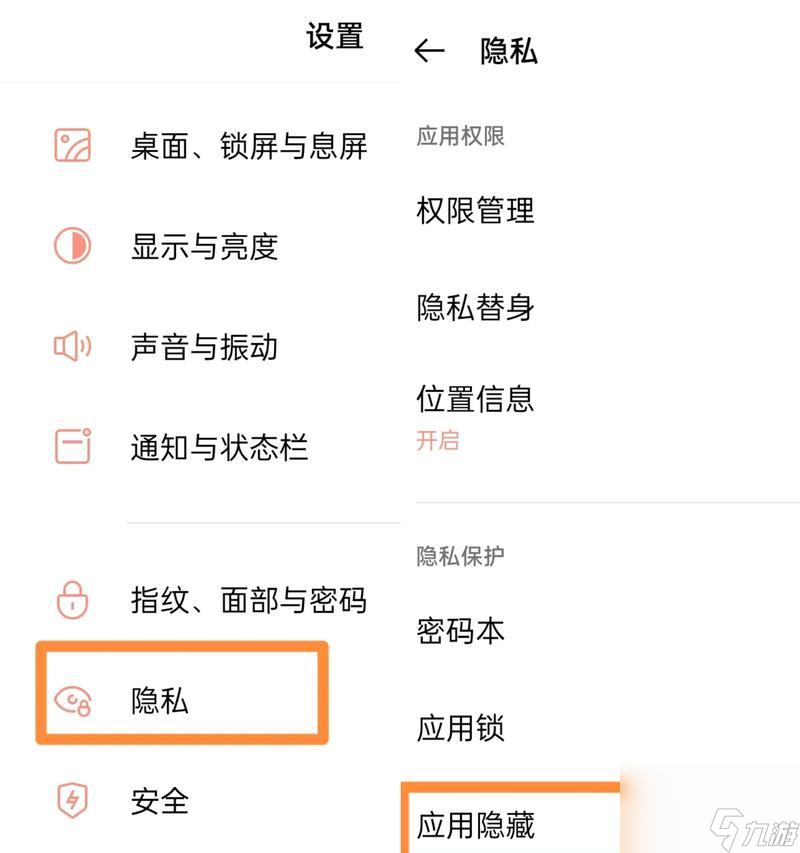800x853 pixels.
Task: Open 通知与状态栏 settings
Action: [219, 447]
